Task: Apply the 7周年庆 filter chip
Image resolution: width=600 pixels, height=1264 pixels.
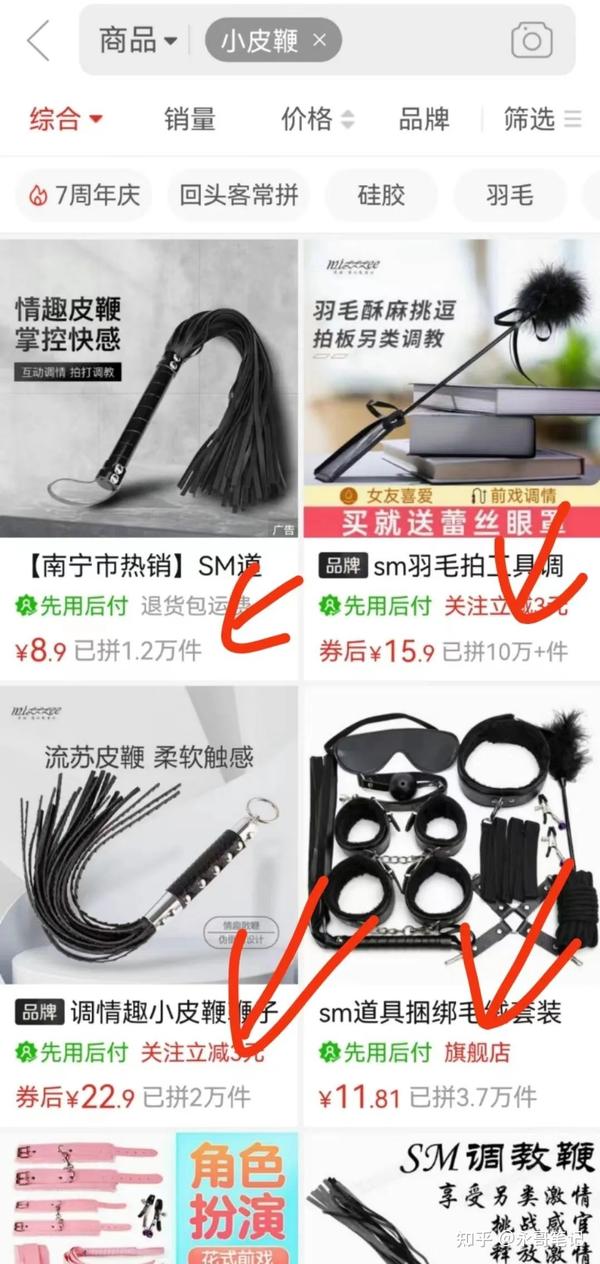Action: click(x=84, y=195)
